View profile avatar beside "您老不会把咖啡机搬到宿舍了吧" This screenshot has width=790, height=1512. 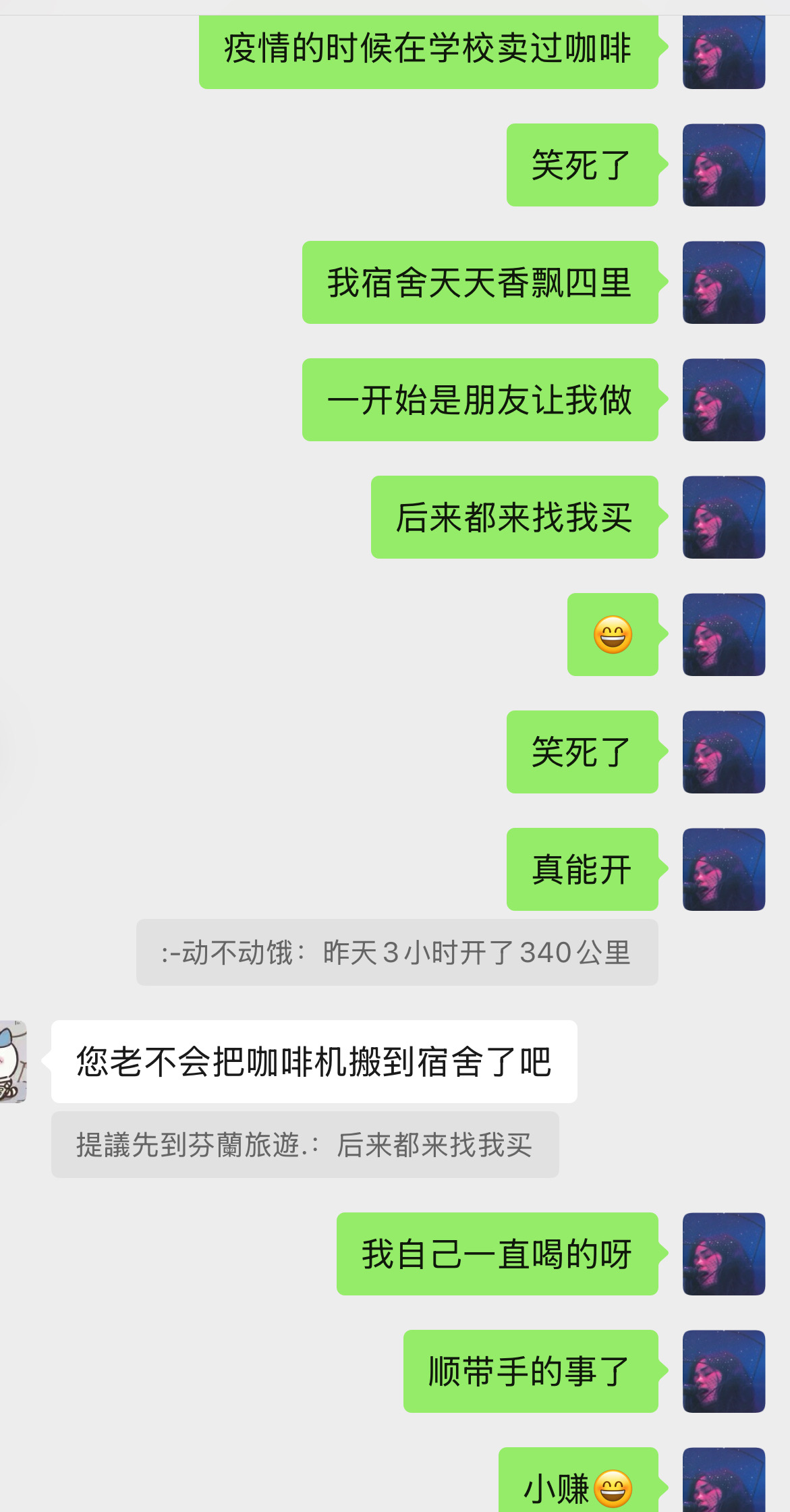(13, 1061)
